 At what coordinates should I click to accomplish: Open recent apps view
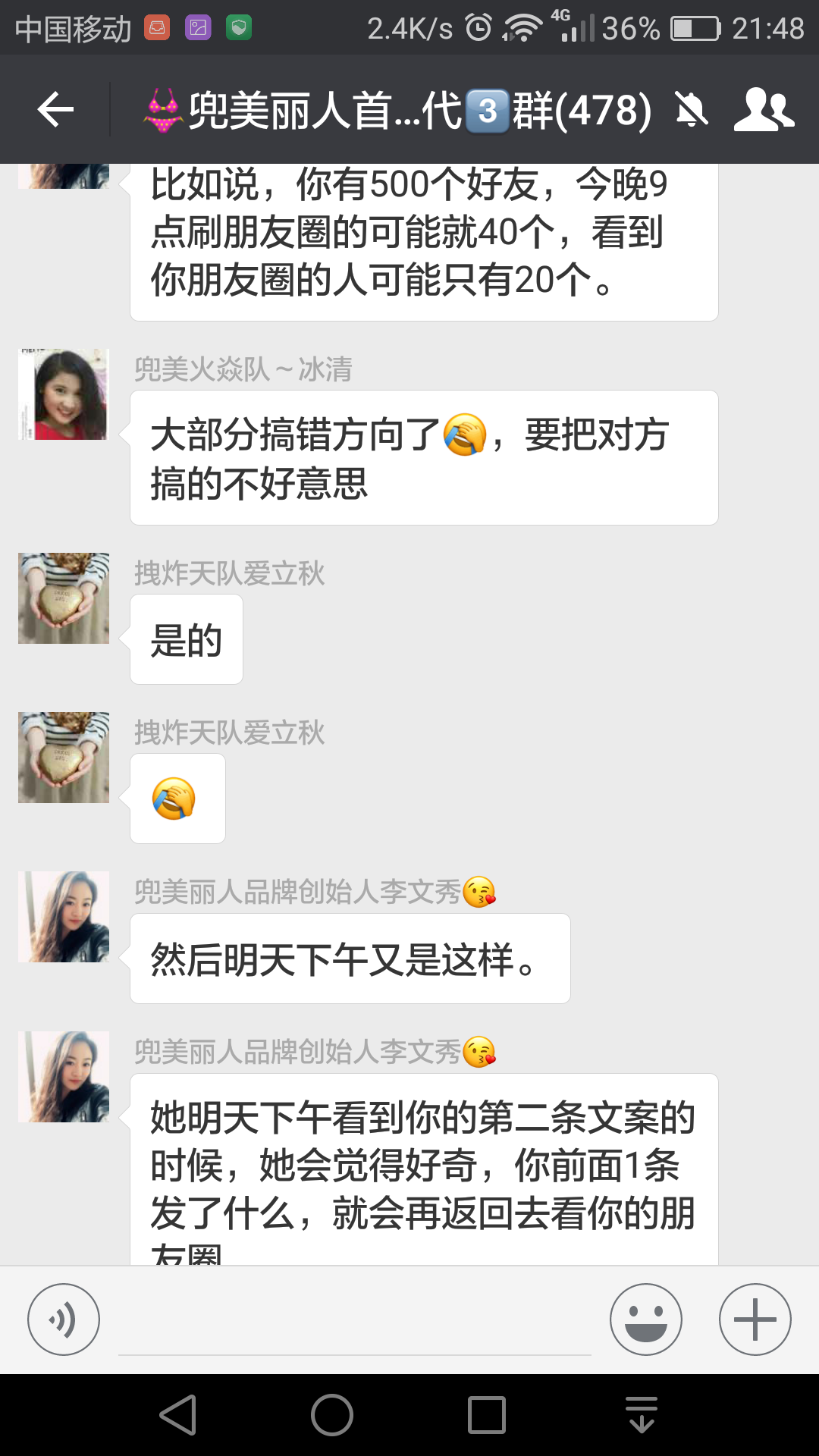[x=487, y=1415]
